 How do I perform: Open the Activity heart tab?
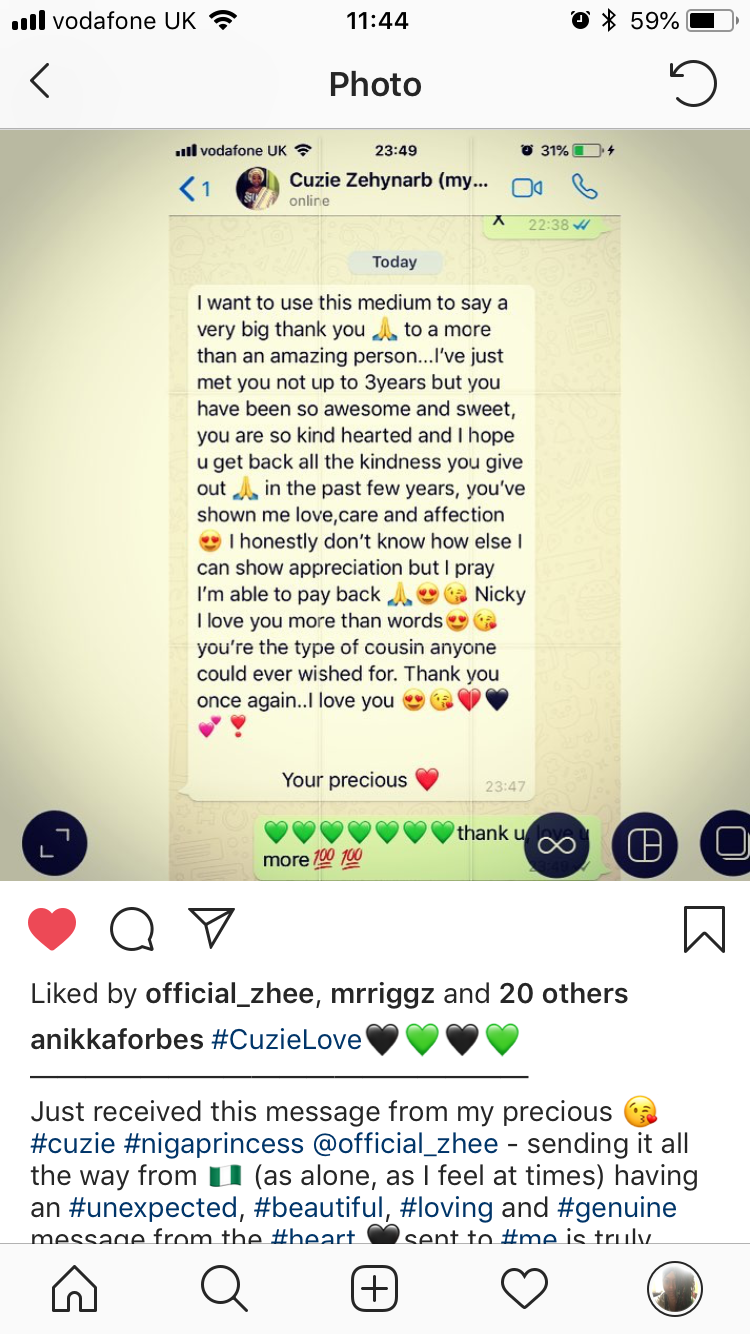coord(524,1288)
